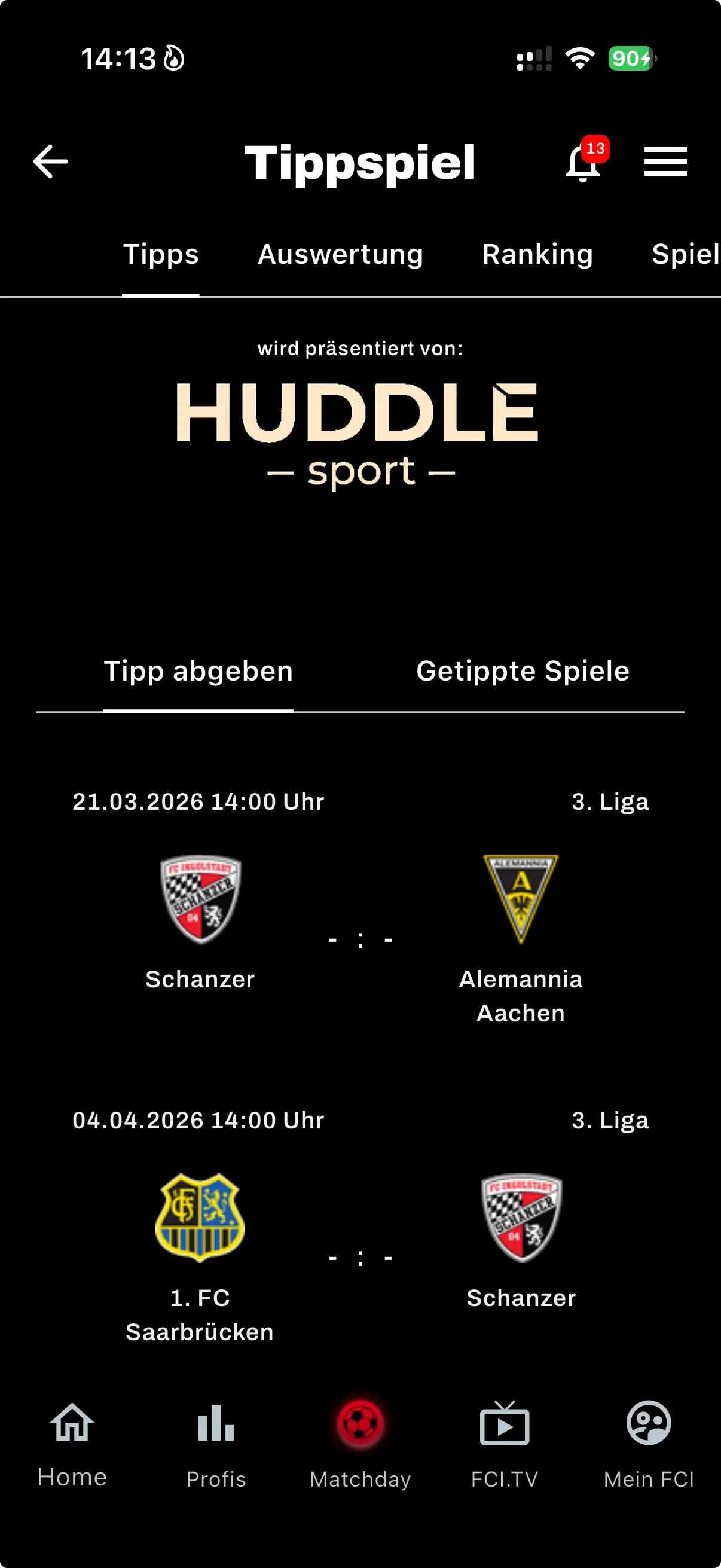Select the Tipps tab
Viewport: 721px width, 1568px height.
161,254
